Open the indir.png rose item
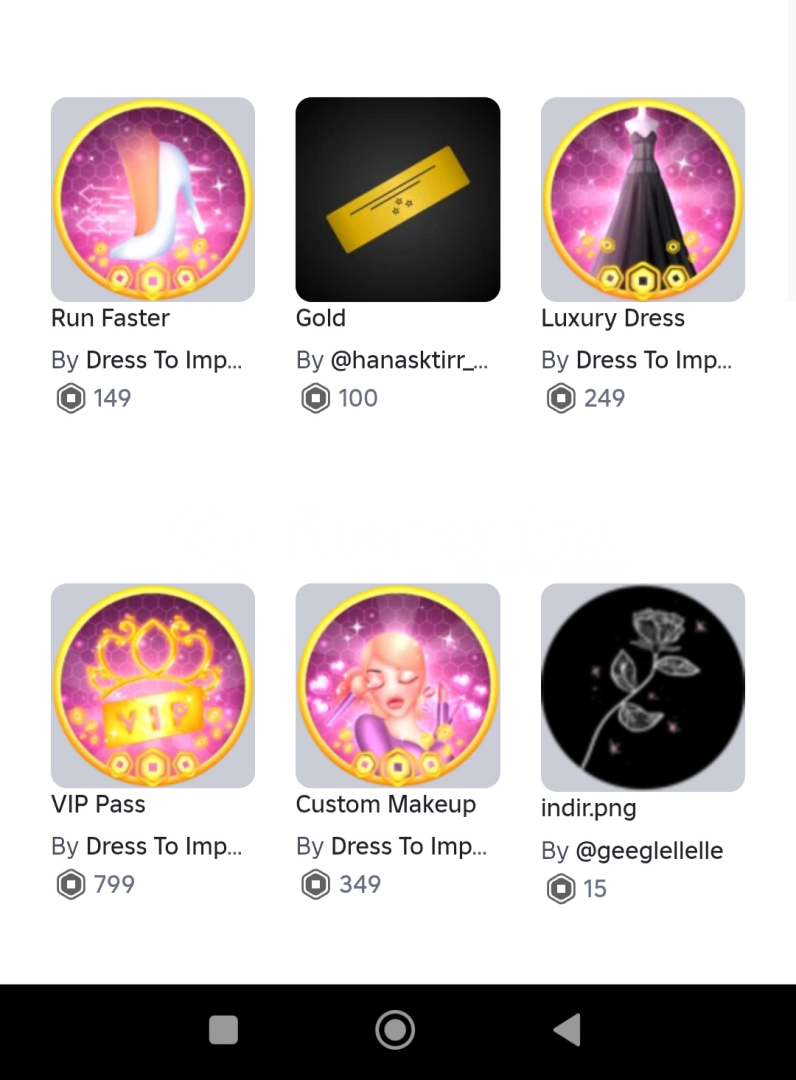 pos(643,688)
